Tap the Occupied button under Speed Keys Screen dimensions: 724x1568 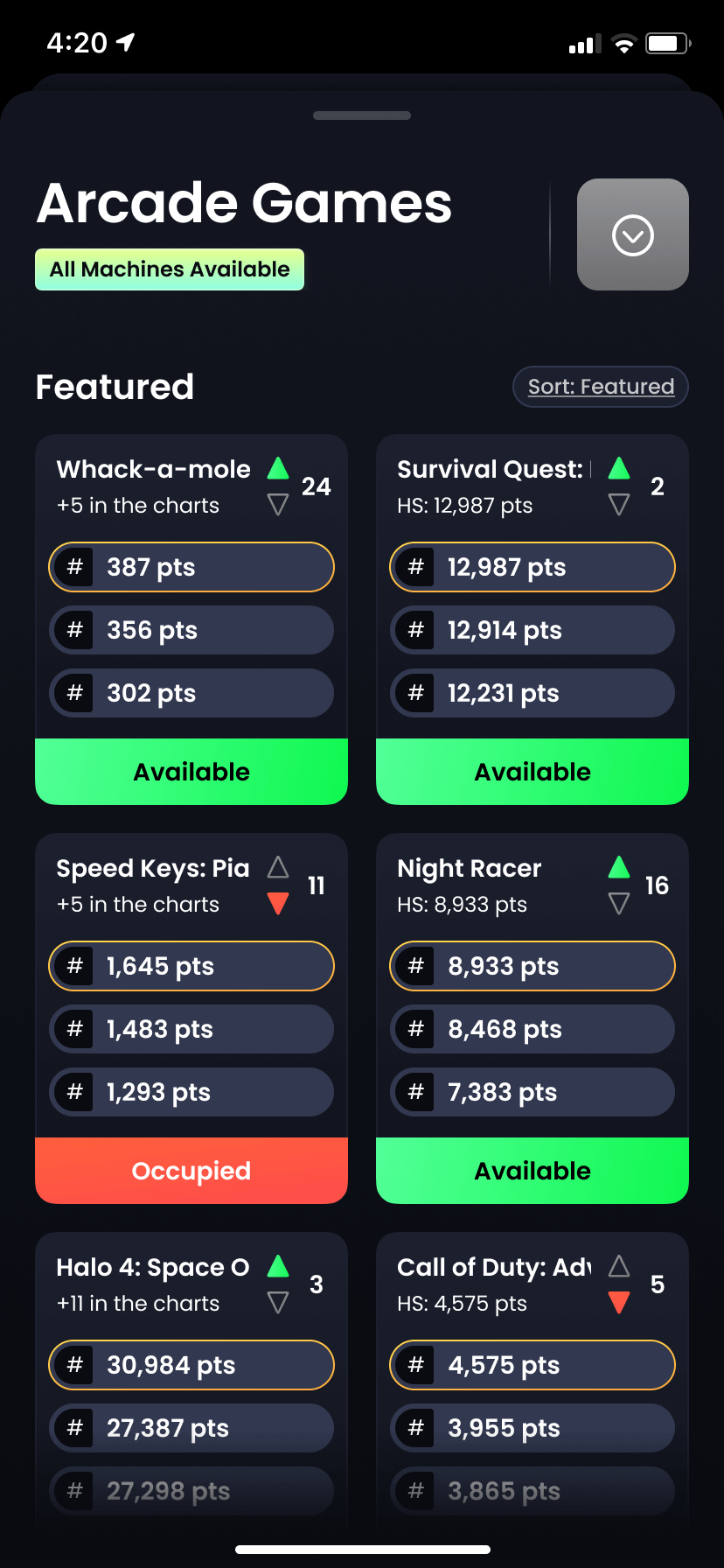coord(191,1171)
